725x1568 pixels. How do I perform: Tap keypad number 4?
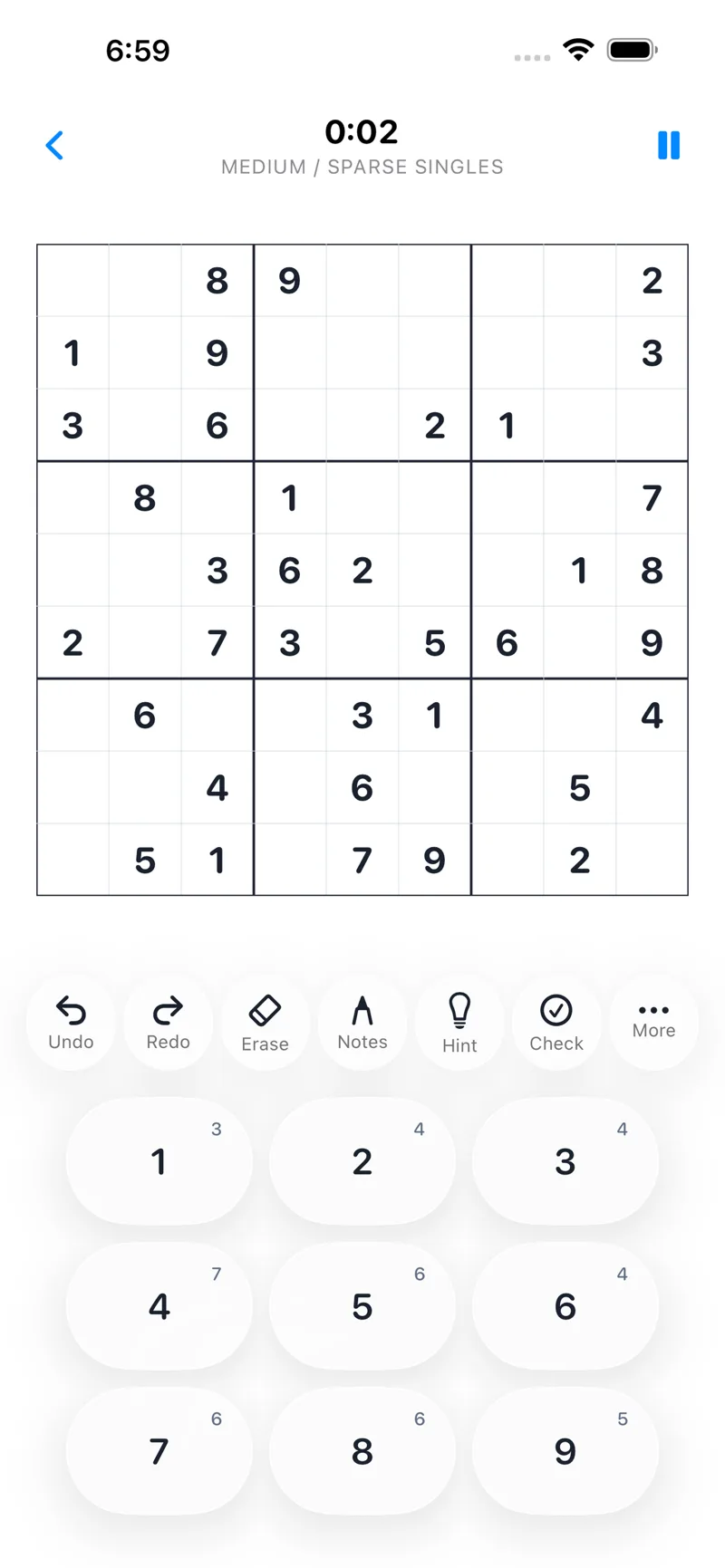(159, 1306)
